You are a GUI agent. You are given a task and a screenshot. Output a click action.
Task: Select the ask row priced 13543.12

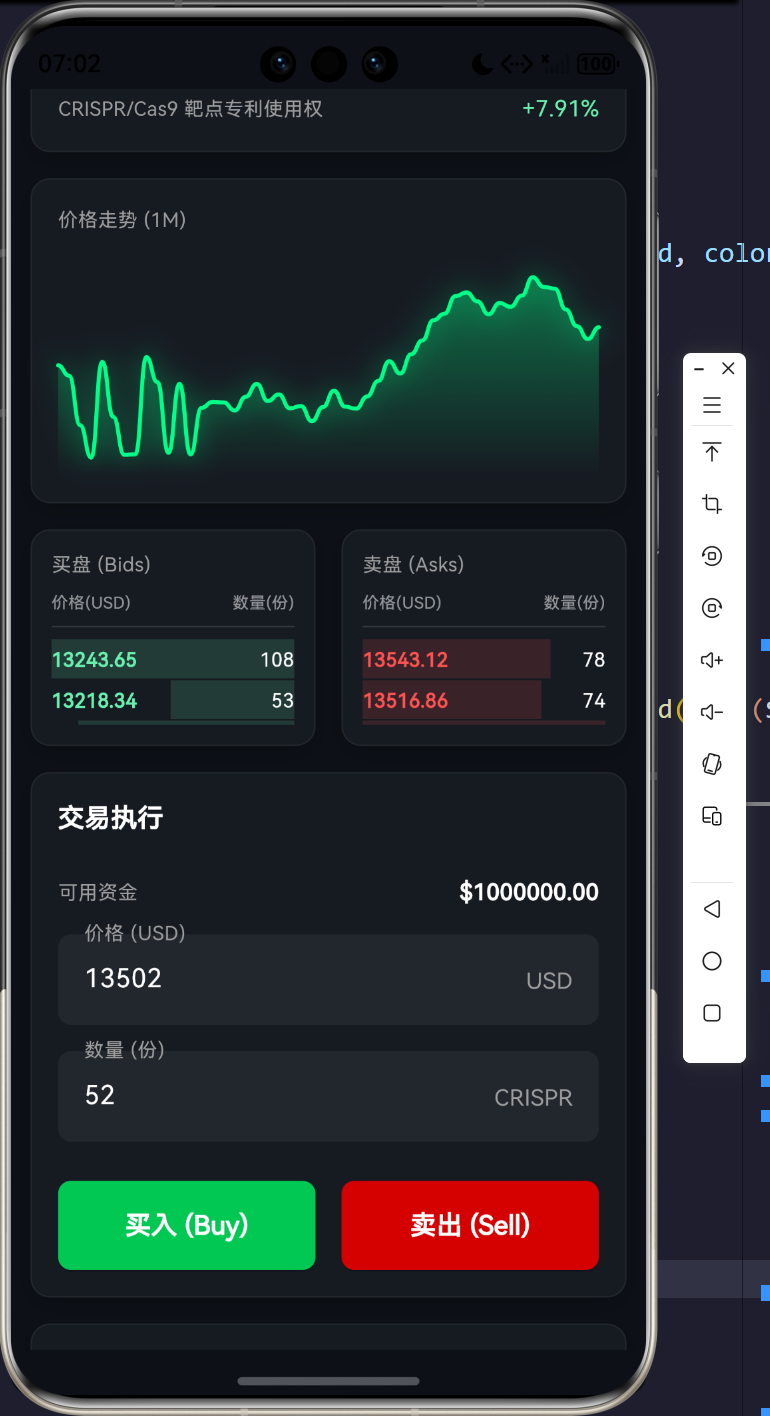pyautogui.click(x=483, y=659)
